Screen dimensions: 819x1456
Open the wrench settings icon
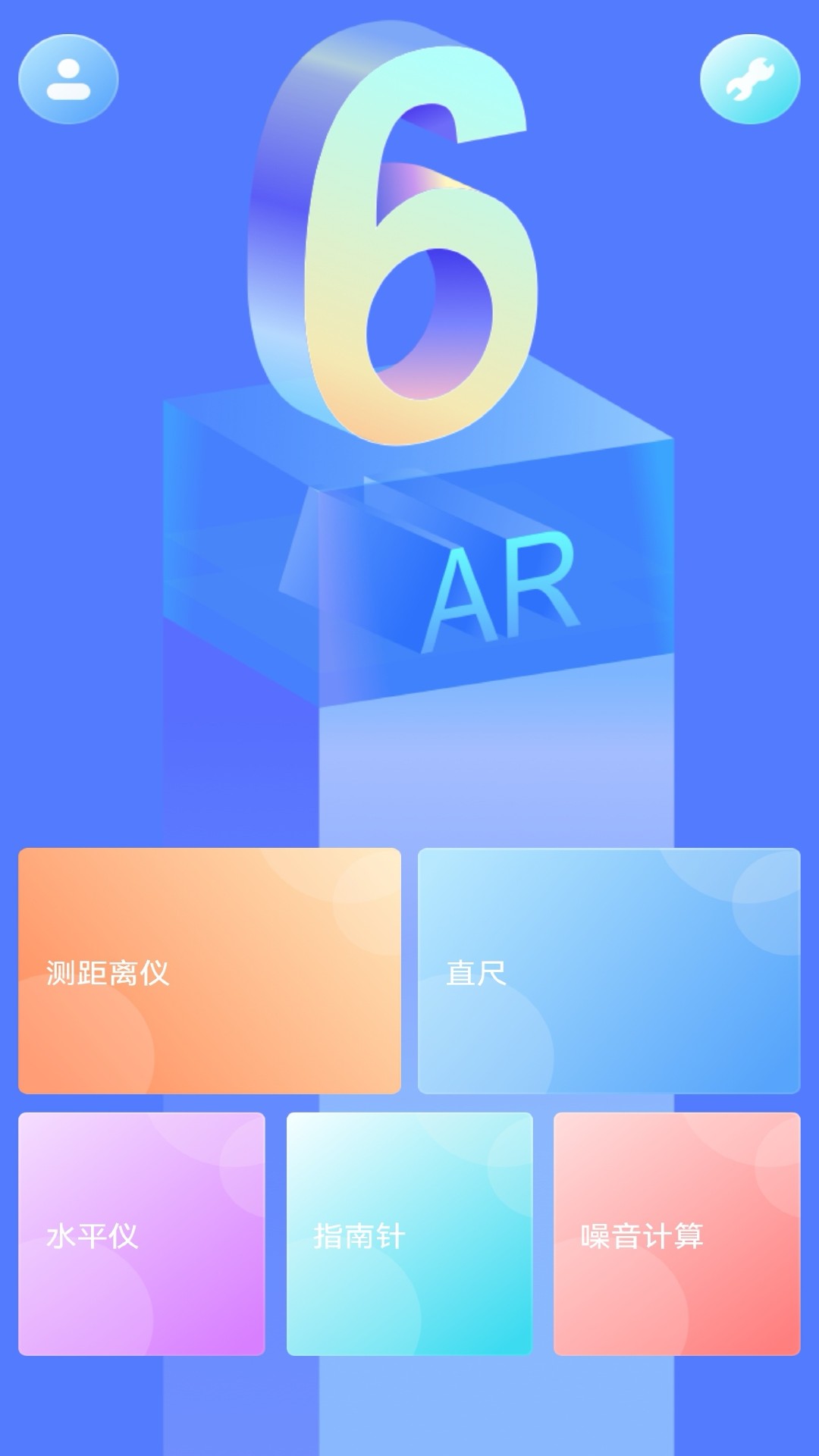coord(749,79)
